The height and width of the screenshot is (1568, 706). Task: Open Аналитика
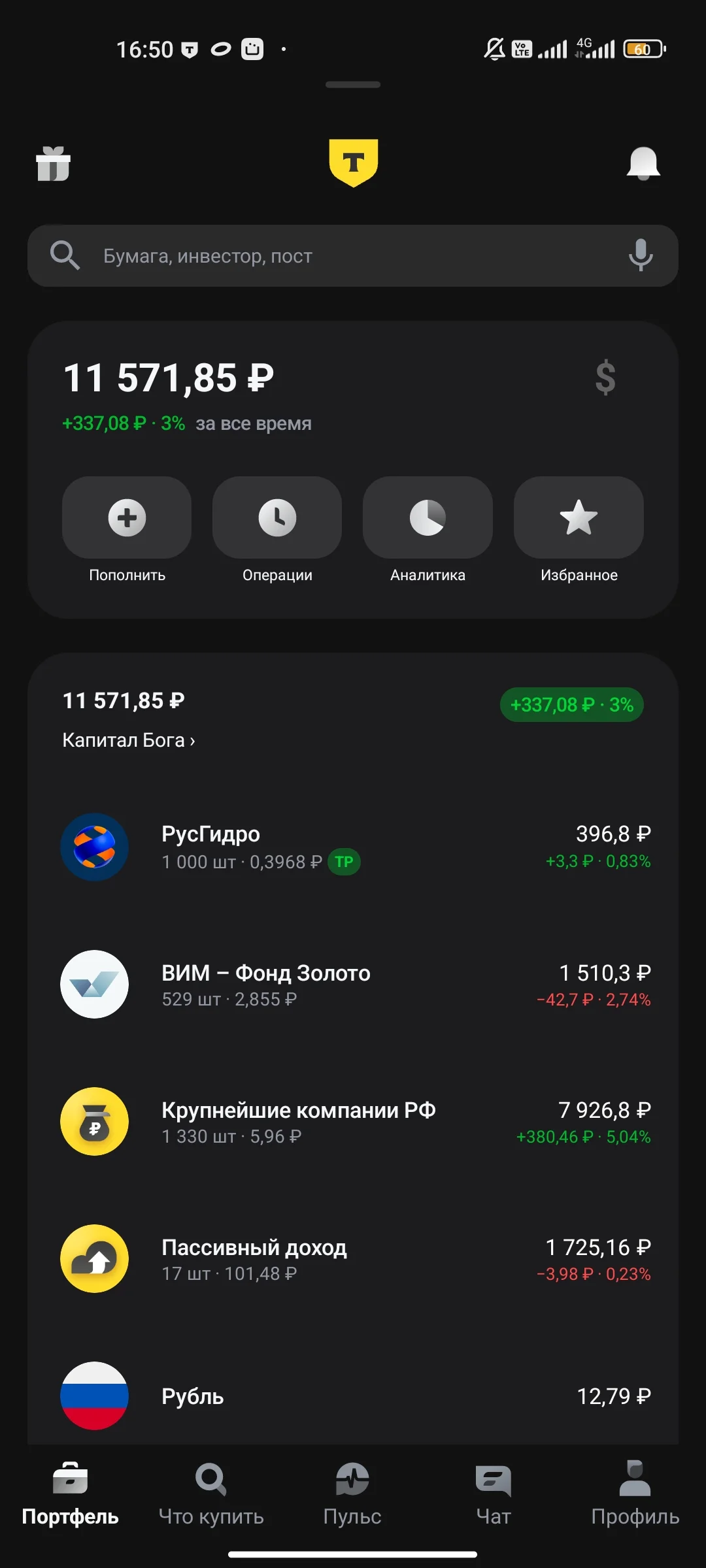428,530
